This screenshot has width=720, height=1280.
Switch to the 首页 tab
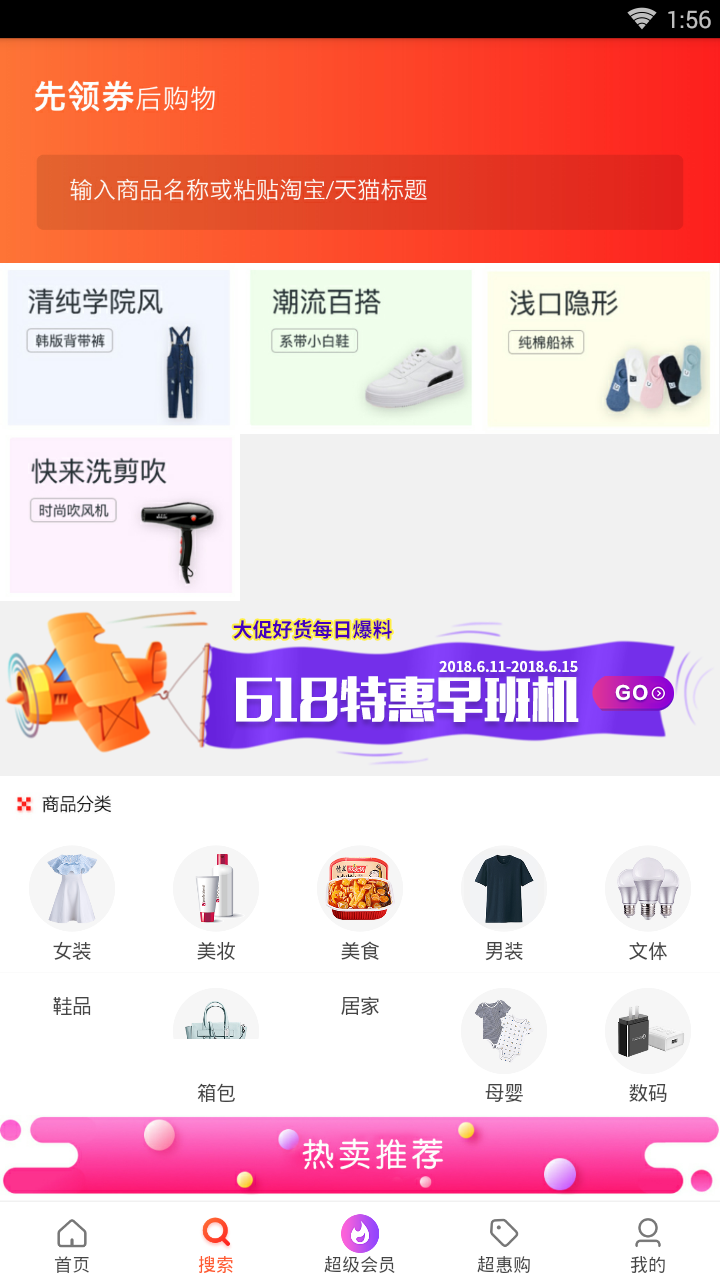click(72, 1245)
